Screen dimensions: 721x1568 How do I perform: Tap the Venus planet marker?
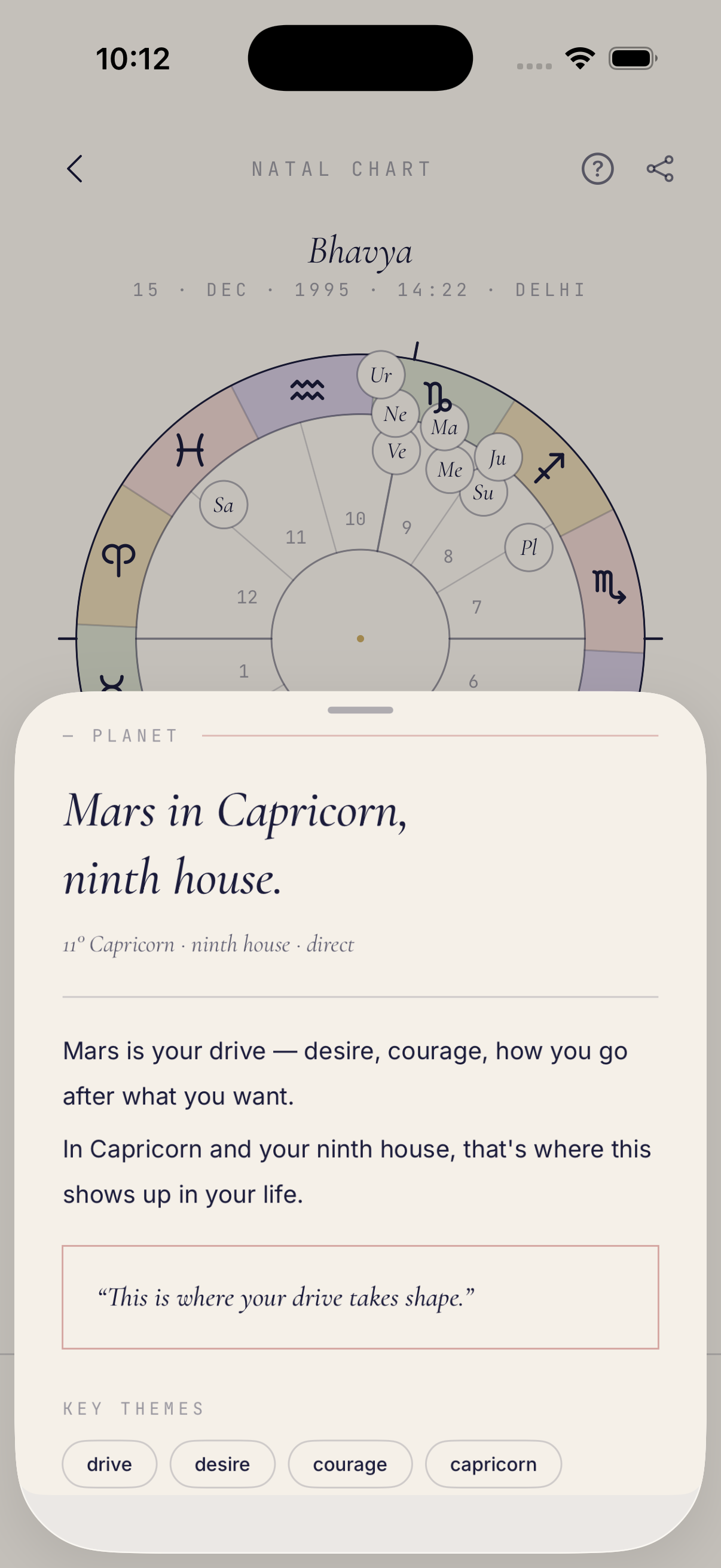tap(396, 451)
